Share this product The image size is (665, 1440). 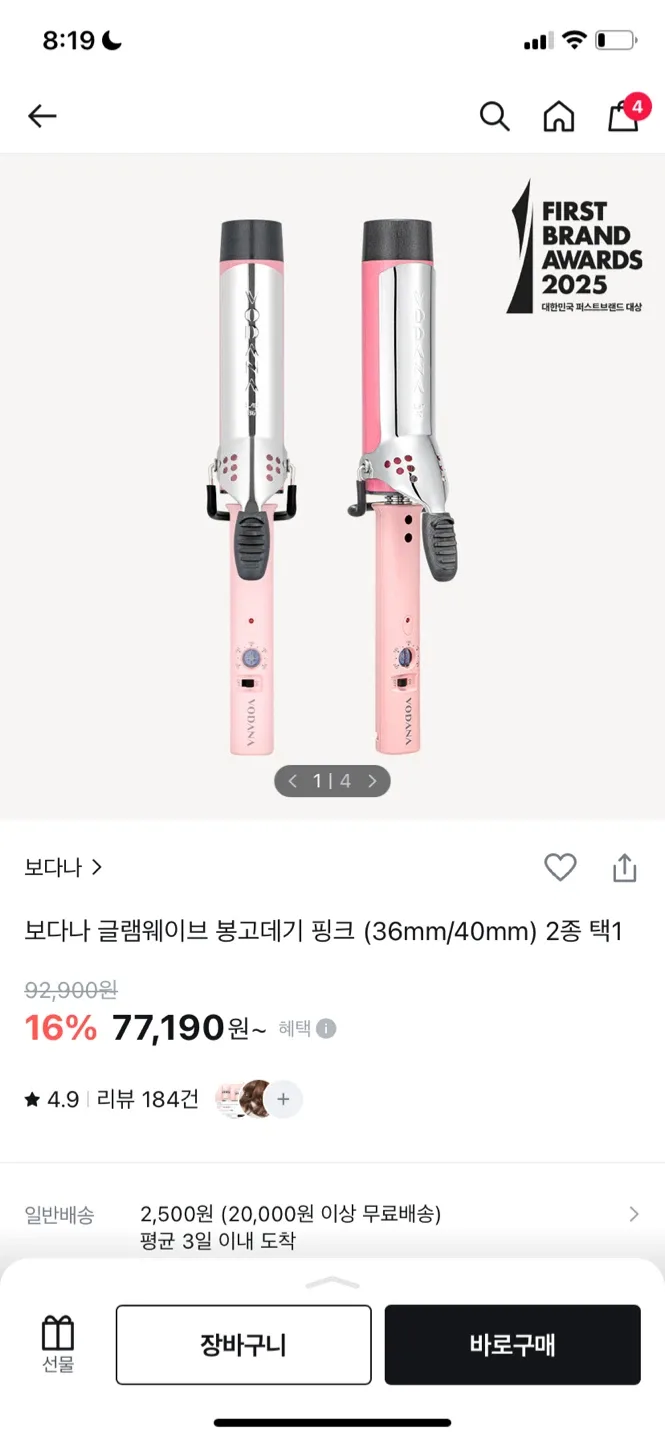click(624, 867)
